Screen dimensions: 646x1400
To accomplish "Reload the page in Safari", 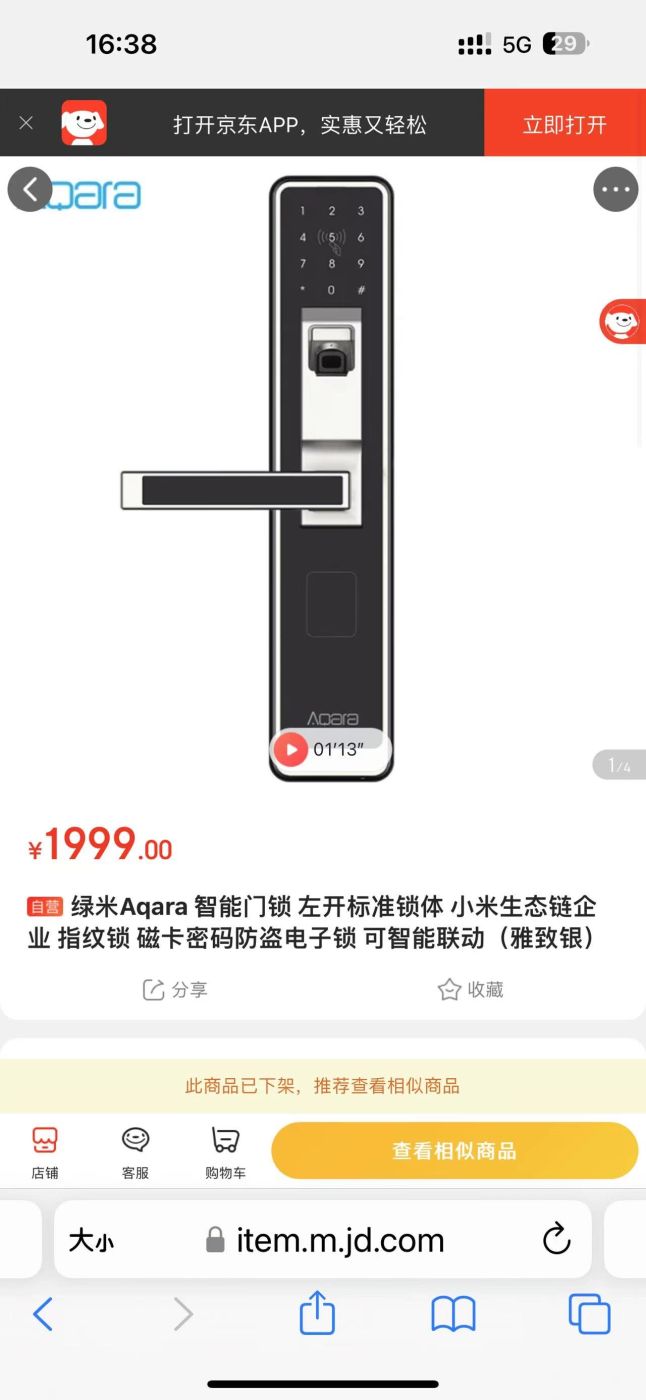I will 556,1240.
